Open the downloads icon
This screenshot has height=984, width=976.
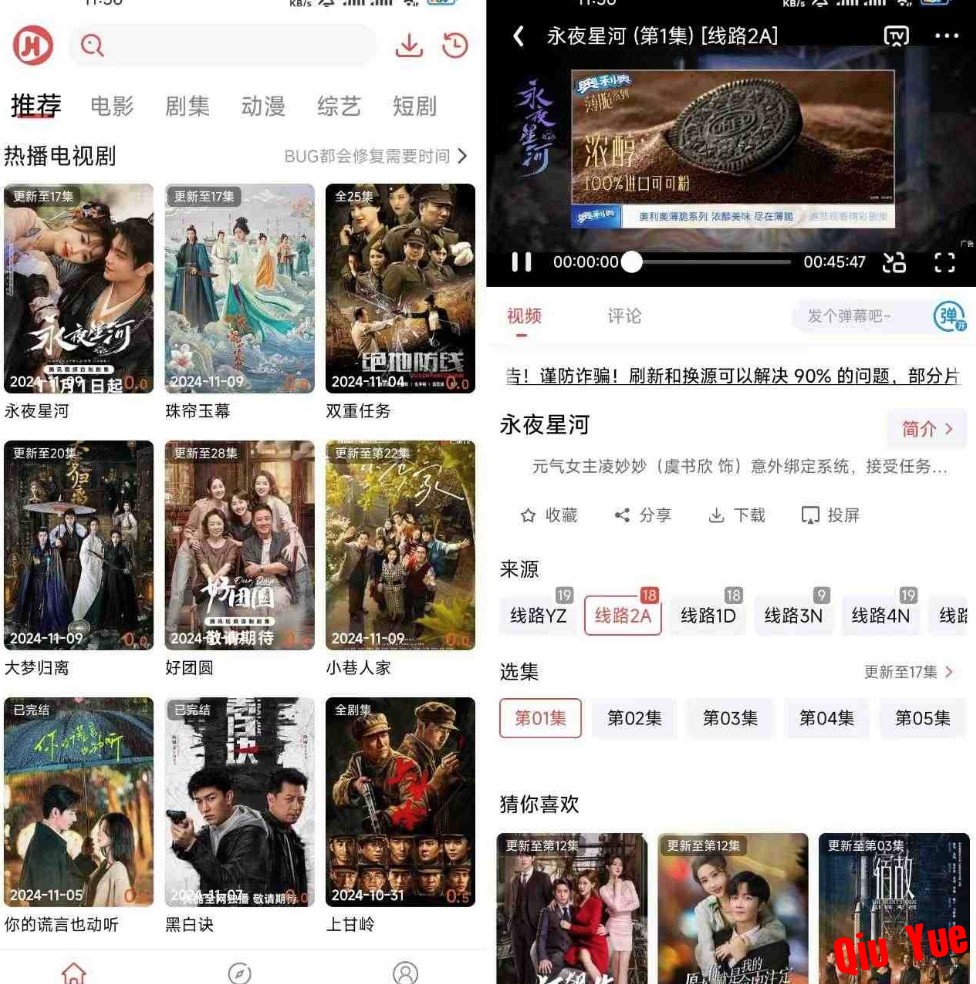(408, 45)
